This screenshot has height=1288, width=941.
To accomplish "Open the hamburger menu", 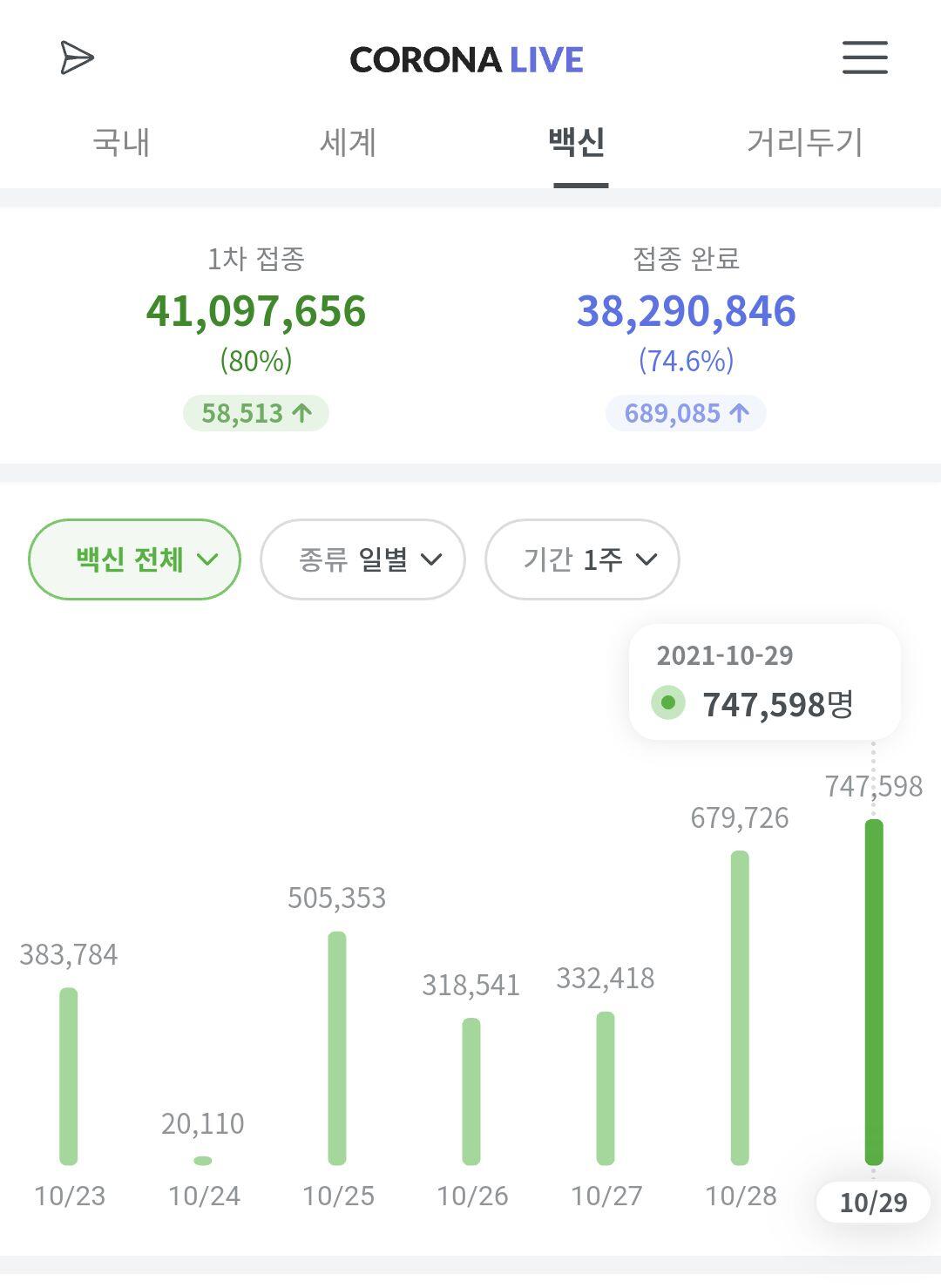I will 864,58.
